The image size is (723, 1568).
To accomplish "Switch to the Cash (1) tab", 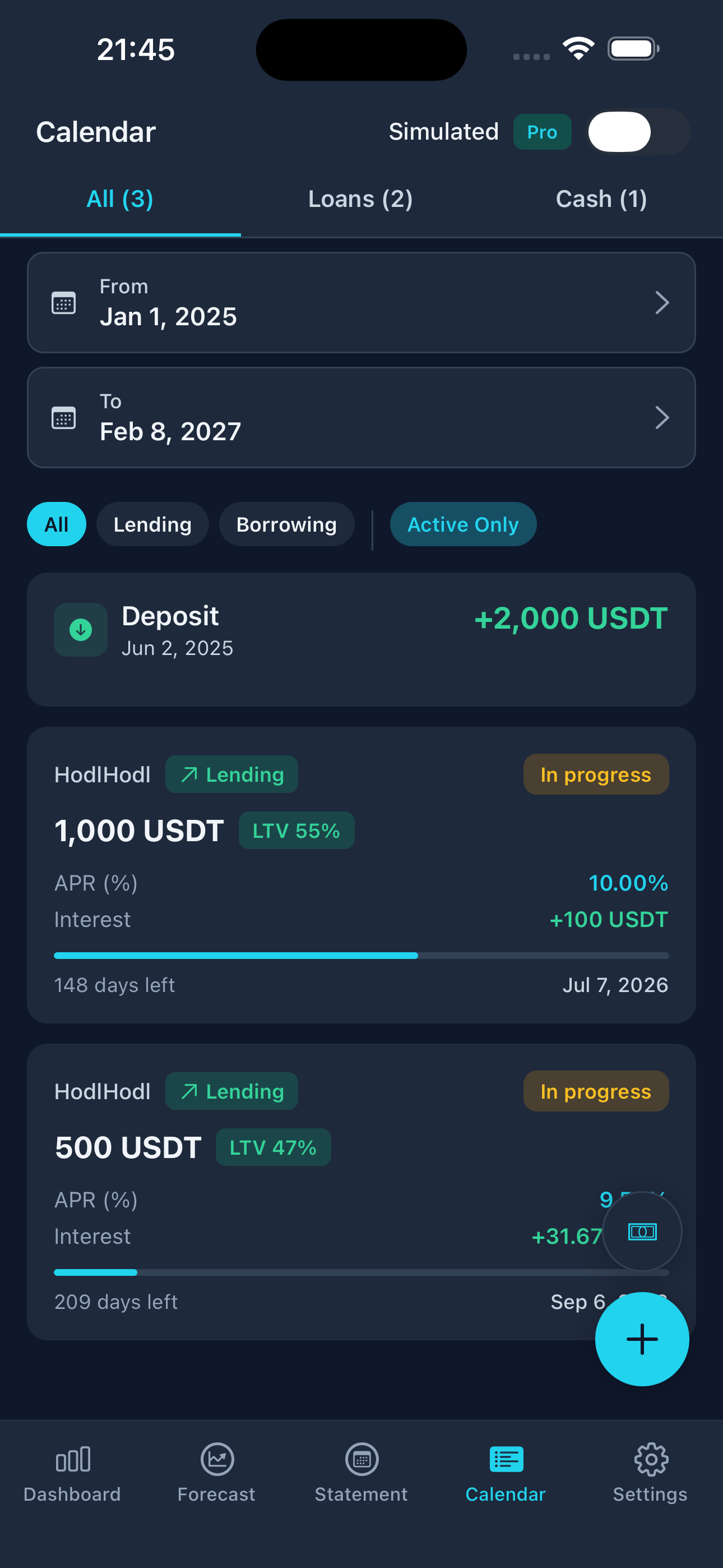I will 601,199.
